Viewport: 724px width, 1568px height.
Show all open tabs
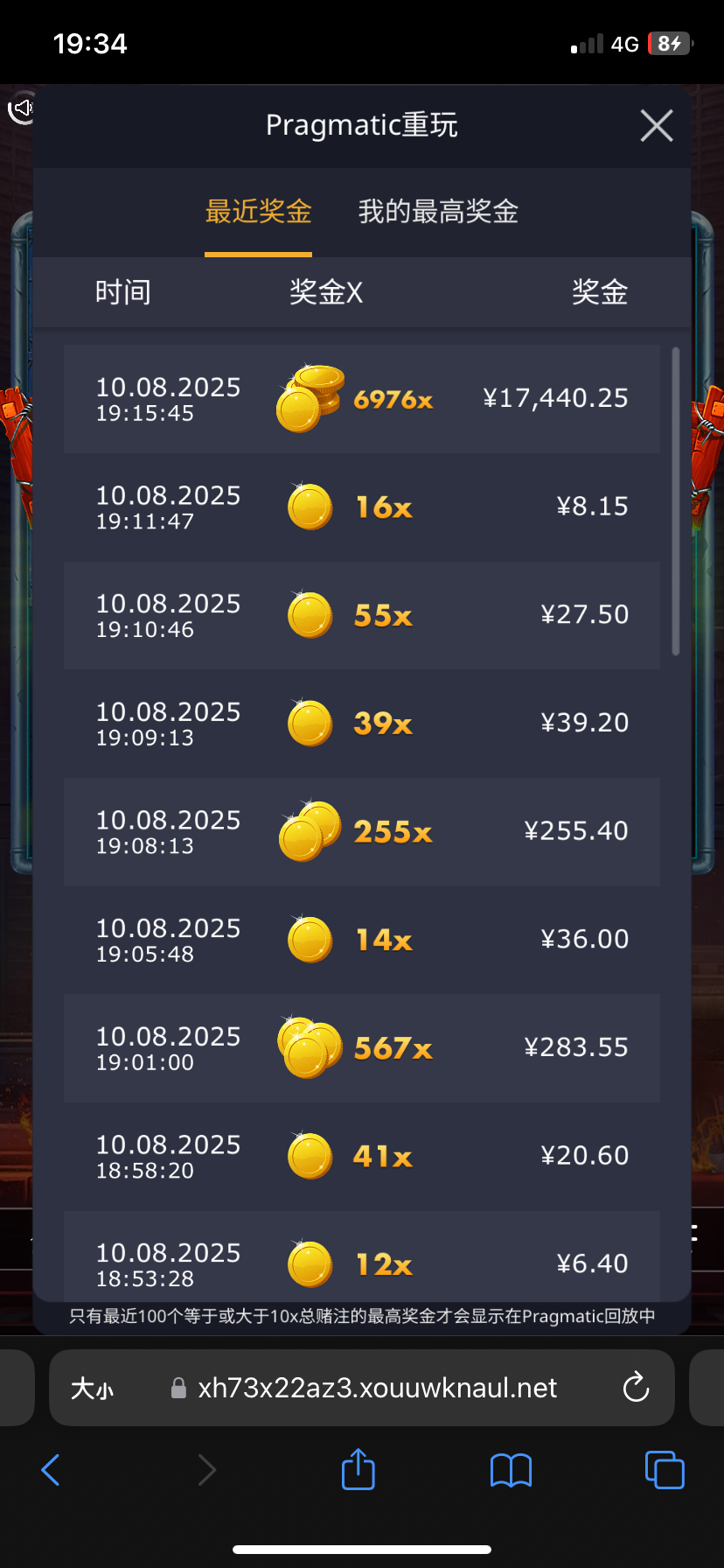(x=665, y=1470)
